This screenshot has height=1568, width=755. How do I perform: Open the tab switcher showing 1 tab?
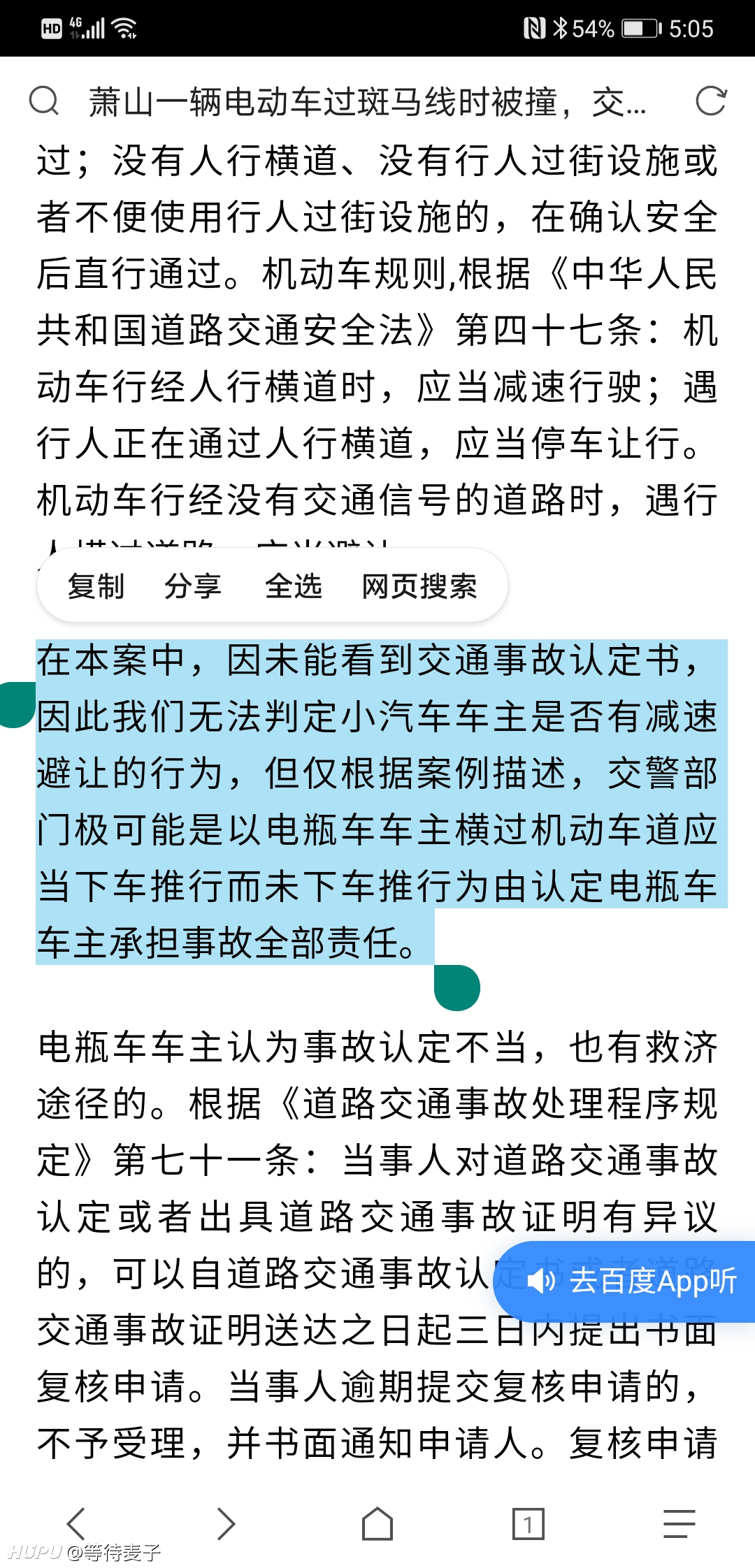(528, 1523)
